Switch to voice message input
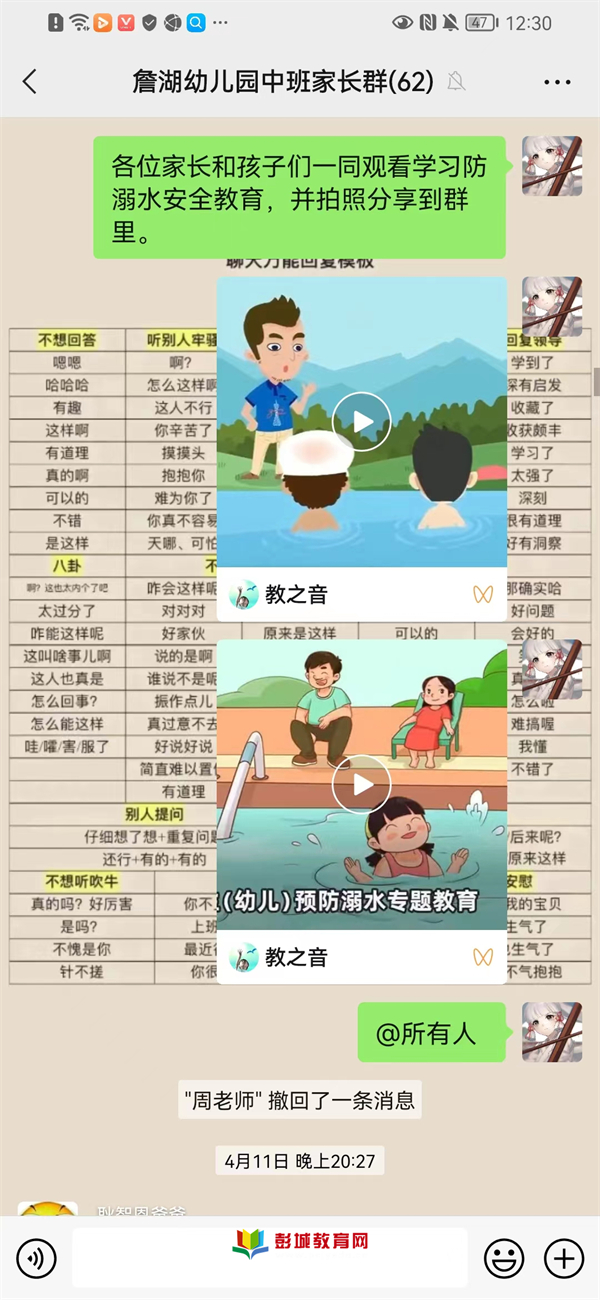 (x=37, y=1258)
